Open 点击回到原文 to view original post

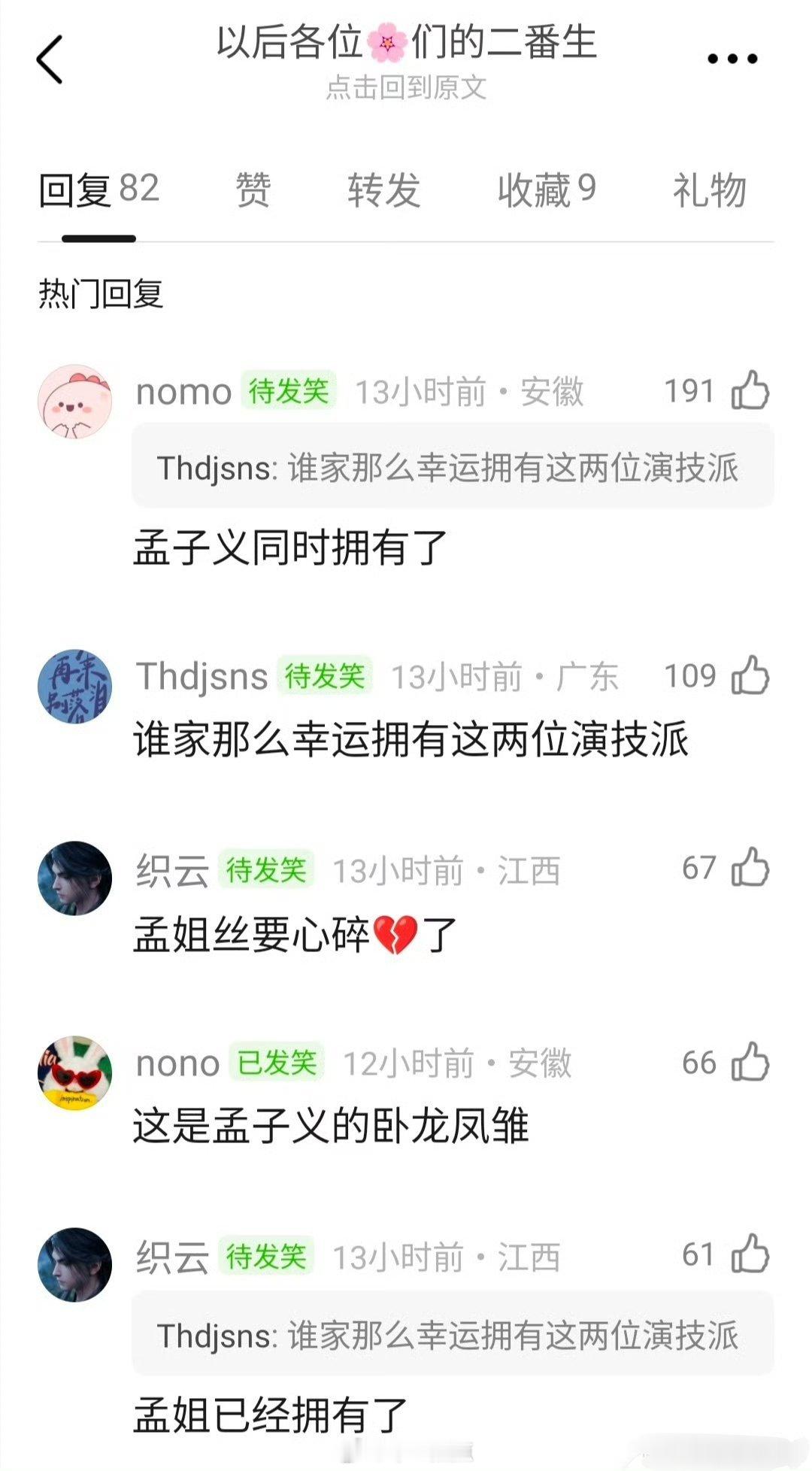coord(406,90)
